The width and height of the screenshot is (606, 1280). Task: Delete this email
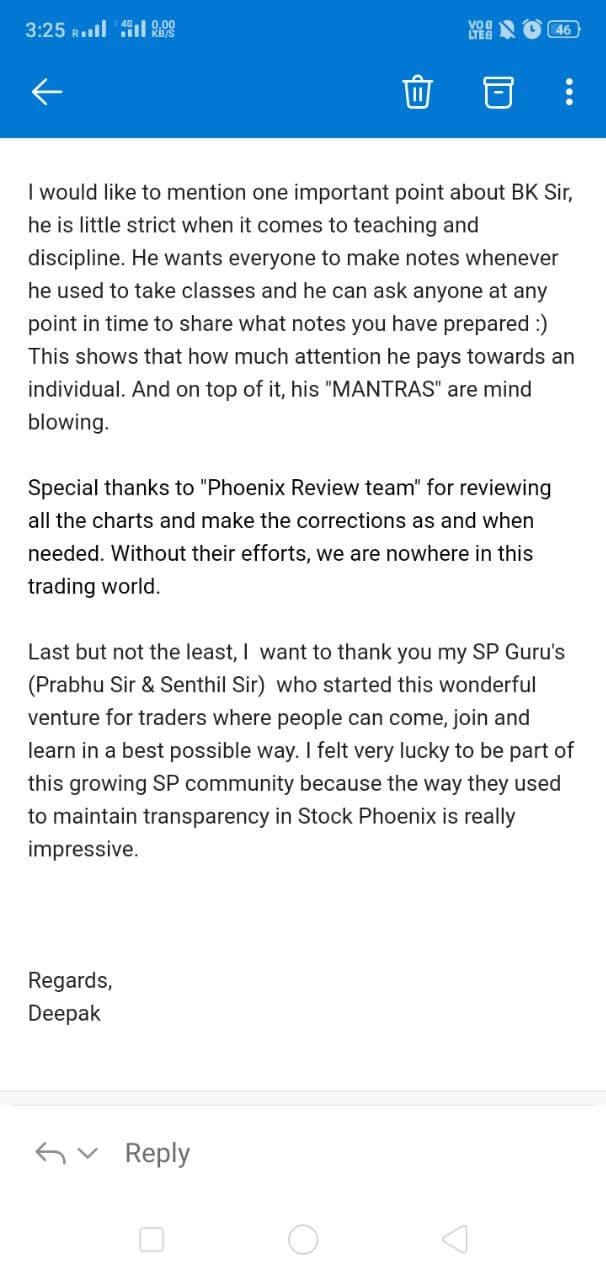click(417, 93)
